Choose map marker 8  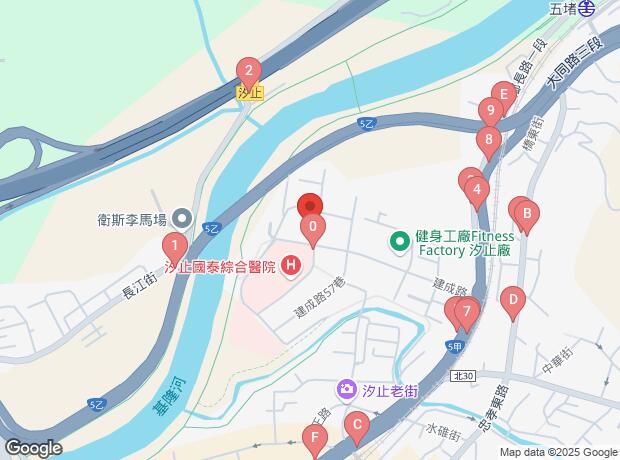point(488,139)
